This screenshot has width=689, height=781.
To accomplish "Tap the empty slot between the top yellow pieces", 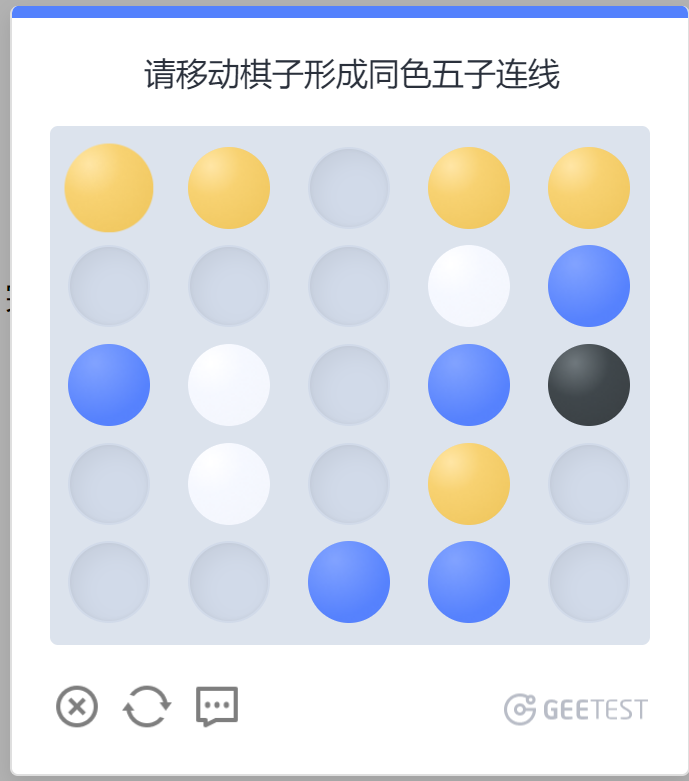I will click(x=349, y=188).
